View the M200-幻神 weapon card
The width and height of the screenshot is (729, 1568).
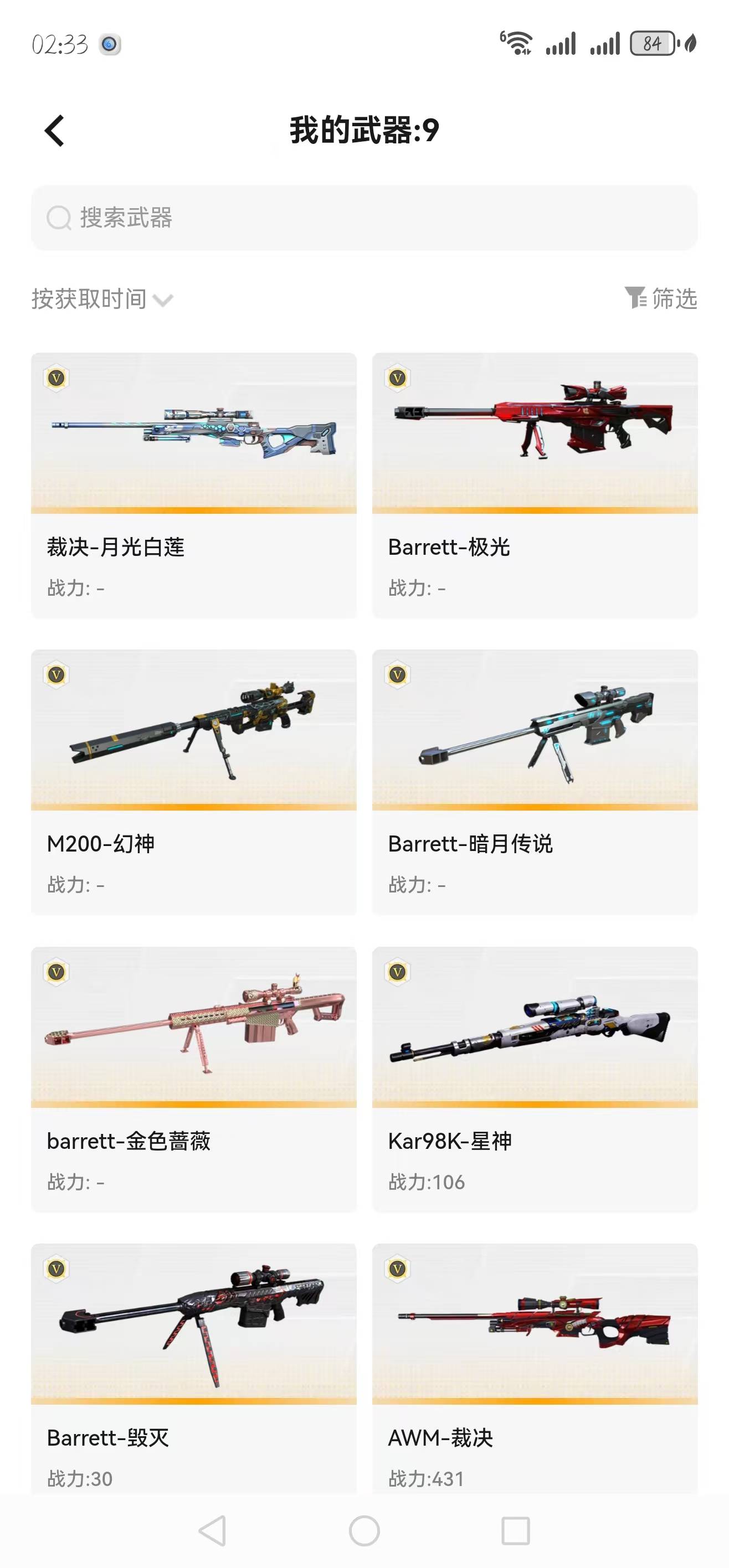(194, 782)
